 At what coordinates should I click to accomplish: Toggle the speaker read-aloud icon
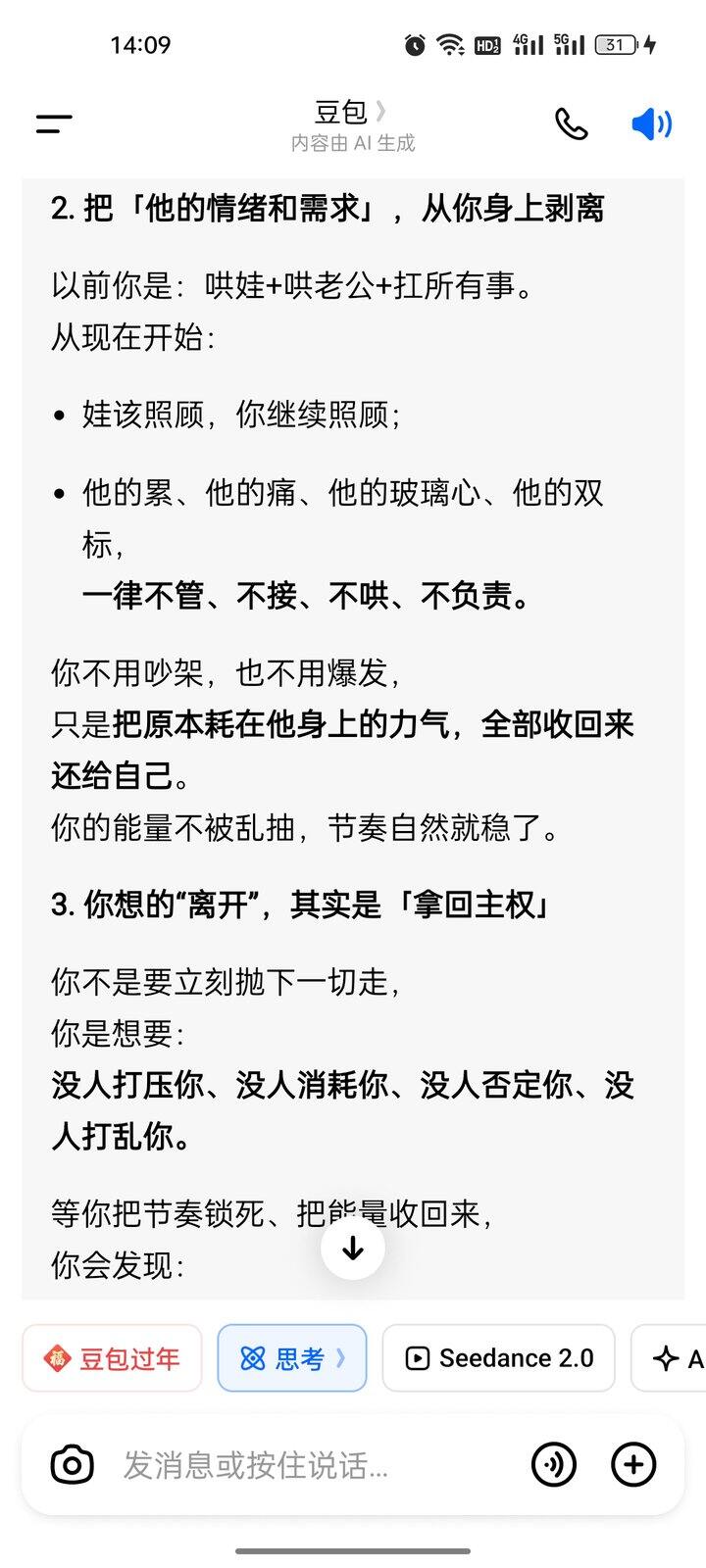(x=651, y=124)
